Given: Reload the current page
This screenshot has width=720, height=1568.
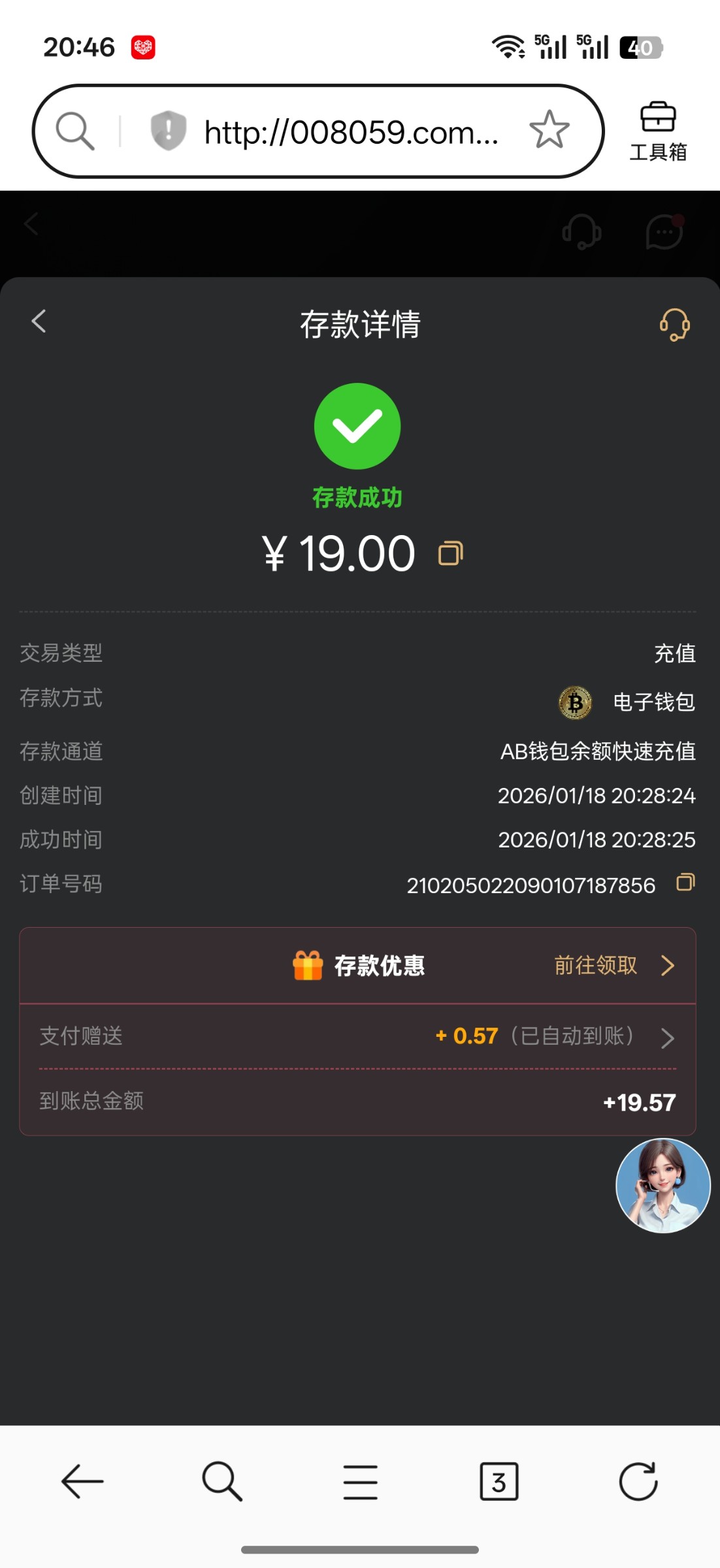Looking at the screenshot, I should tap(638, 1481).
